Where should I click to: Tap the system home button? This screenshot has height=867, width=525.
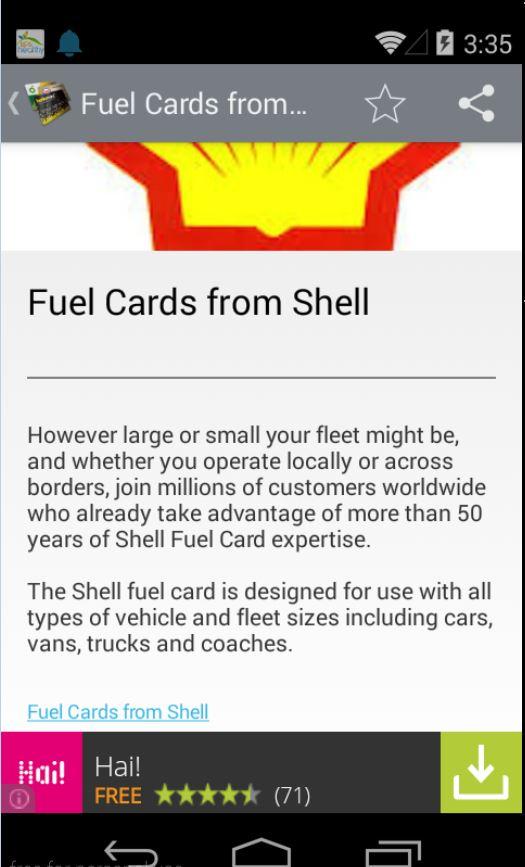click(261, 852)
